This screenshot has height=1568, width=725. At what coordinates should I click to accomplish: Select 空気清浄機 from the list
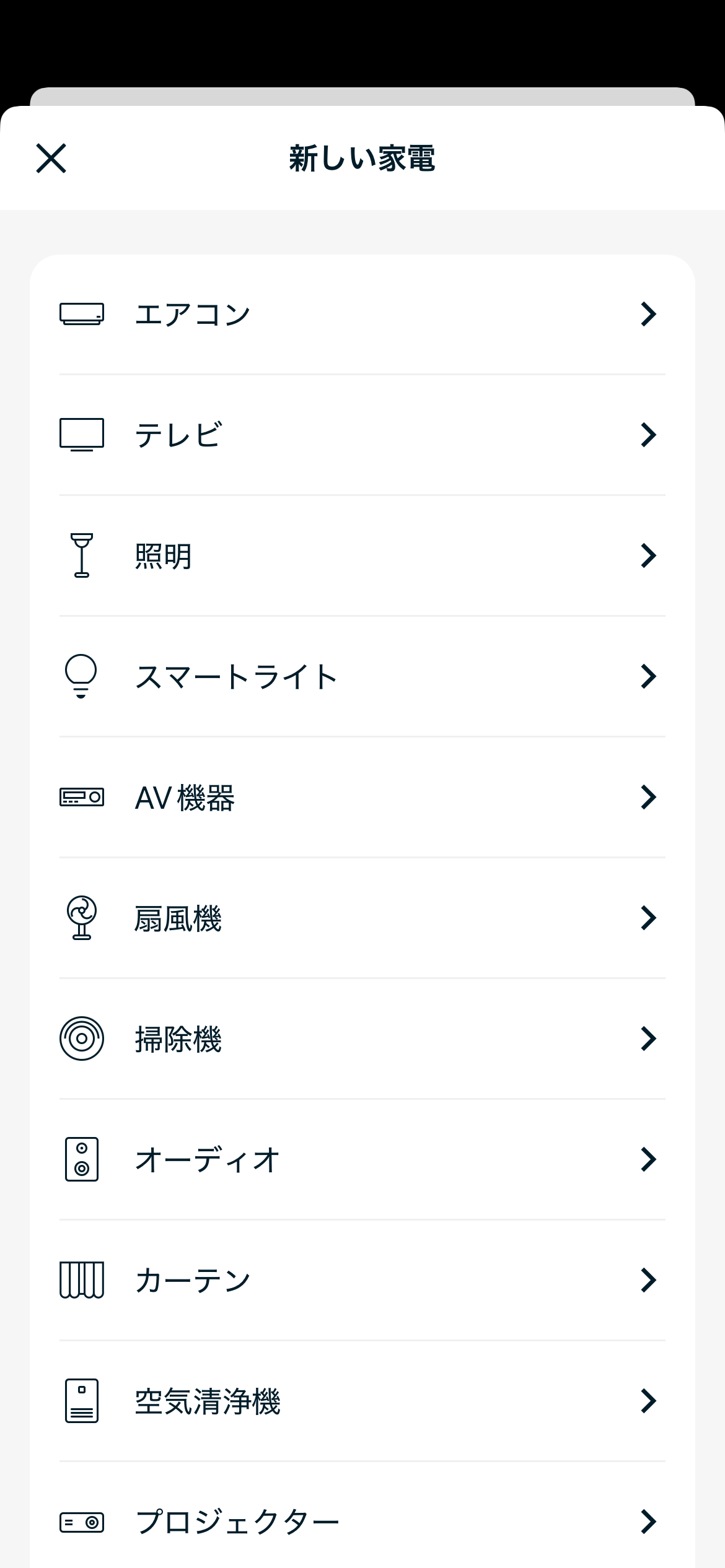[x=362, y=1401]
